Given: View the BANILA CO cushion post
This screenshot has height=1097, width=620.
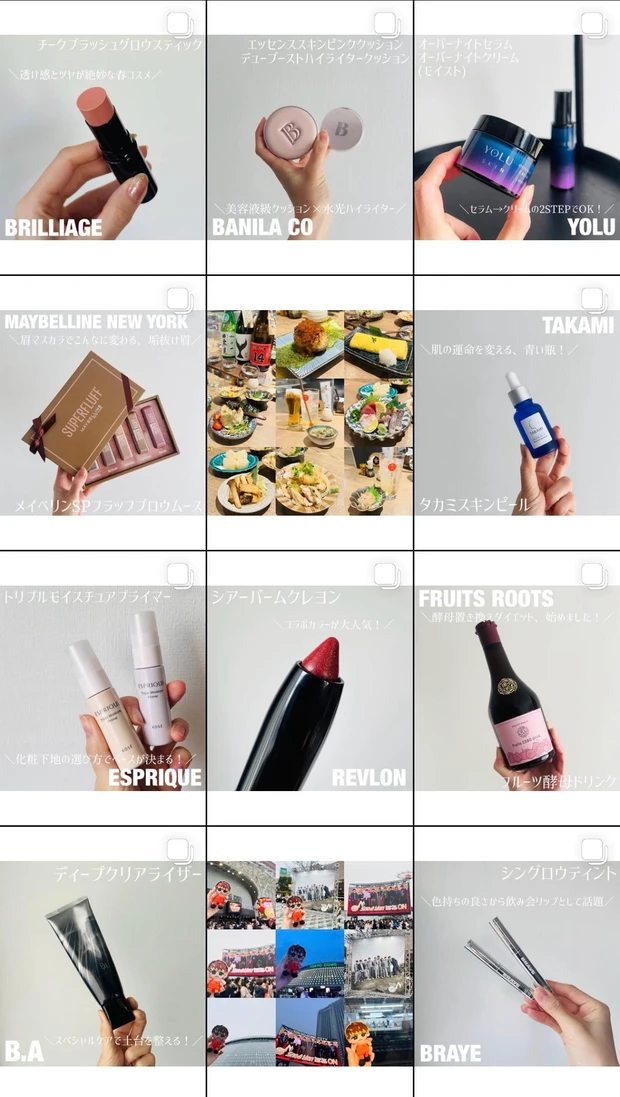Looking at the screenshot, I should [310, 137].
